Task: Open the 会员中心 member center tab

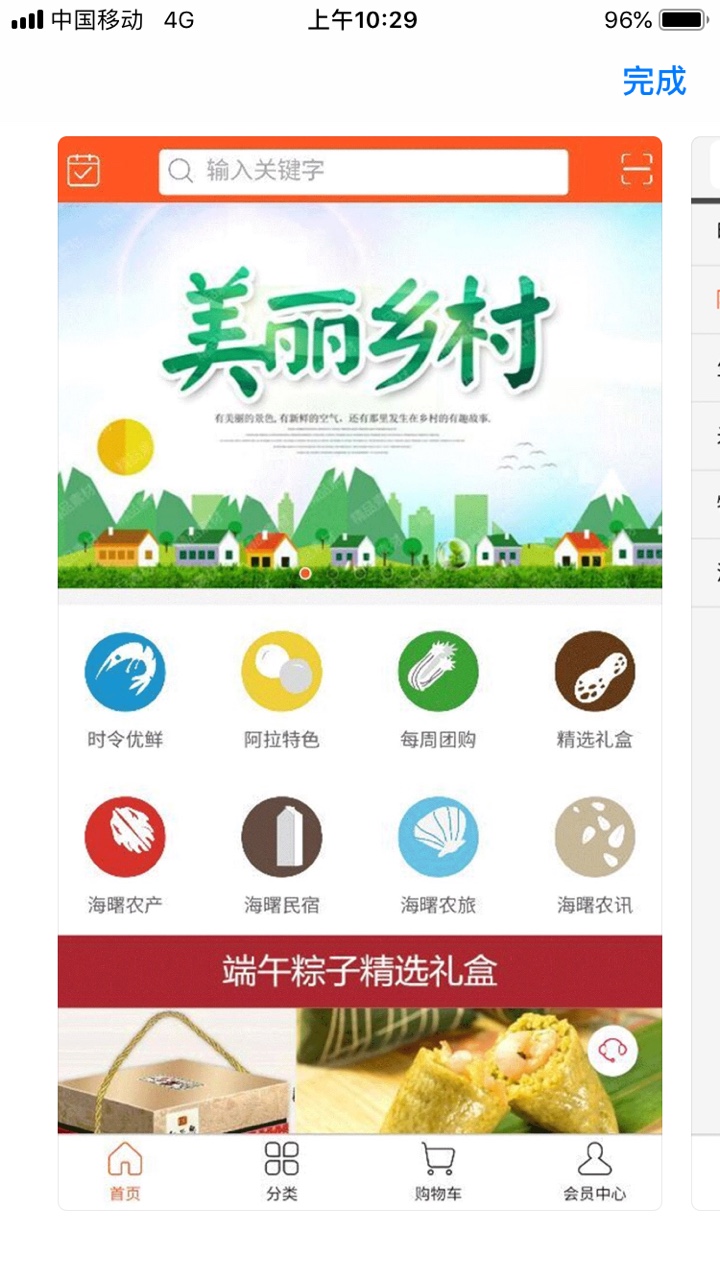Action: (595, 1168)
